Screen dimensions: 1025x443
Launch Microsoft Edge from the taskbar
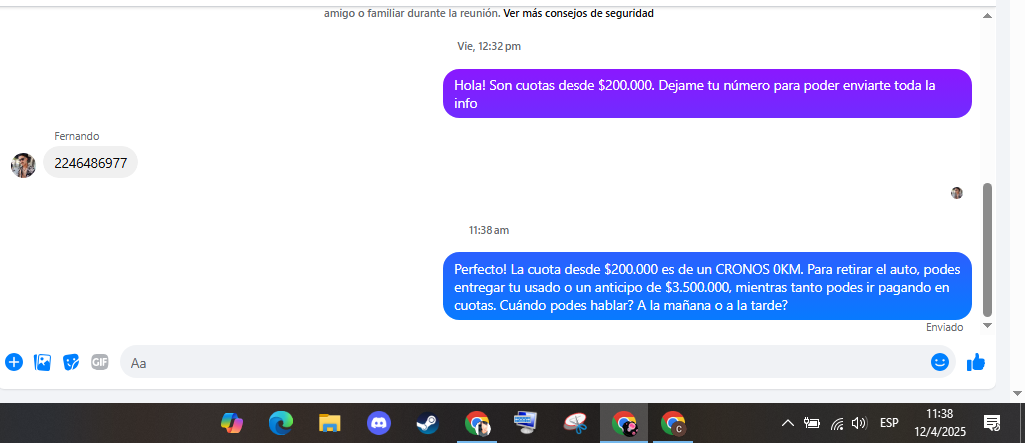pos(281,423)
